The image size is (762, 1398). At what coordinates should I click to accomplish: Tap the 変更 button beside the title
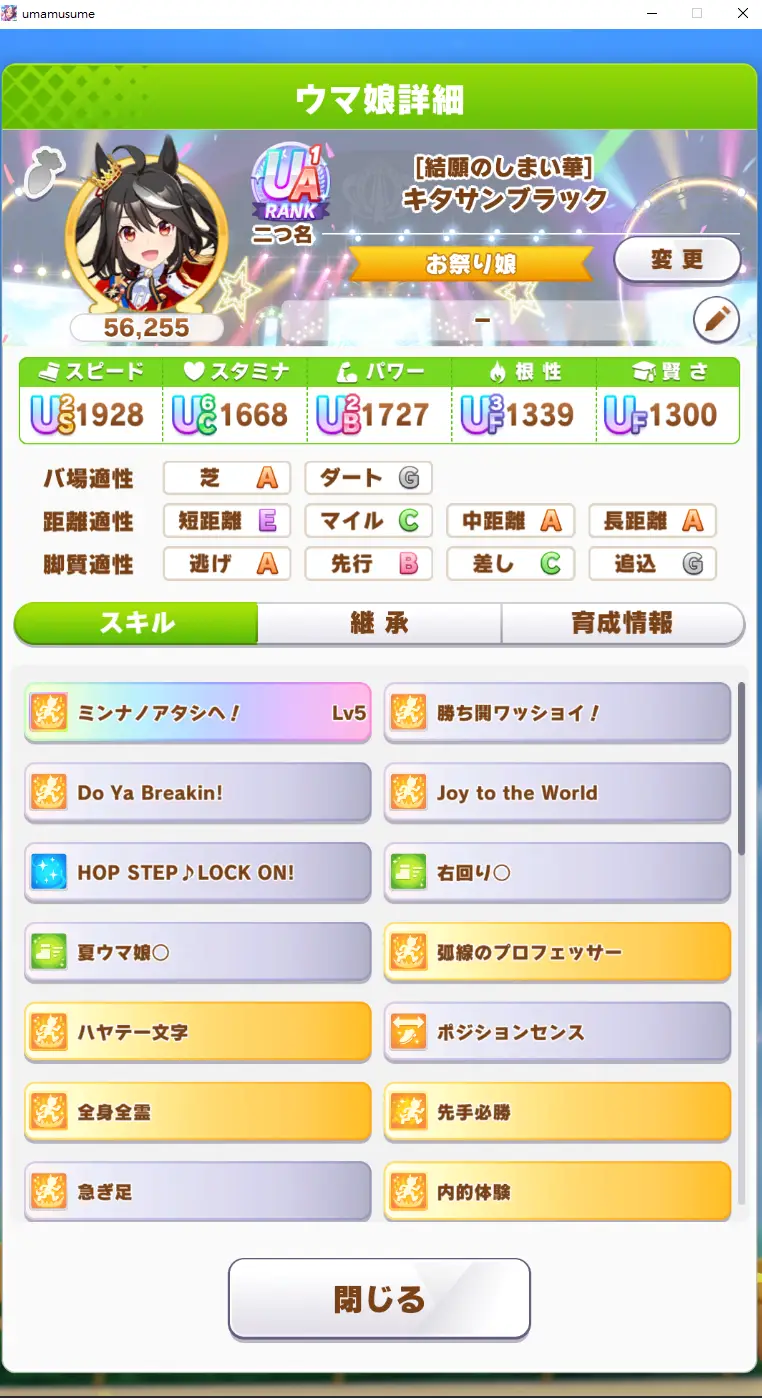677,261
